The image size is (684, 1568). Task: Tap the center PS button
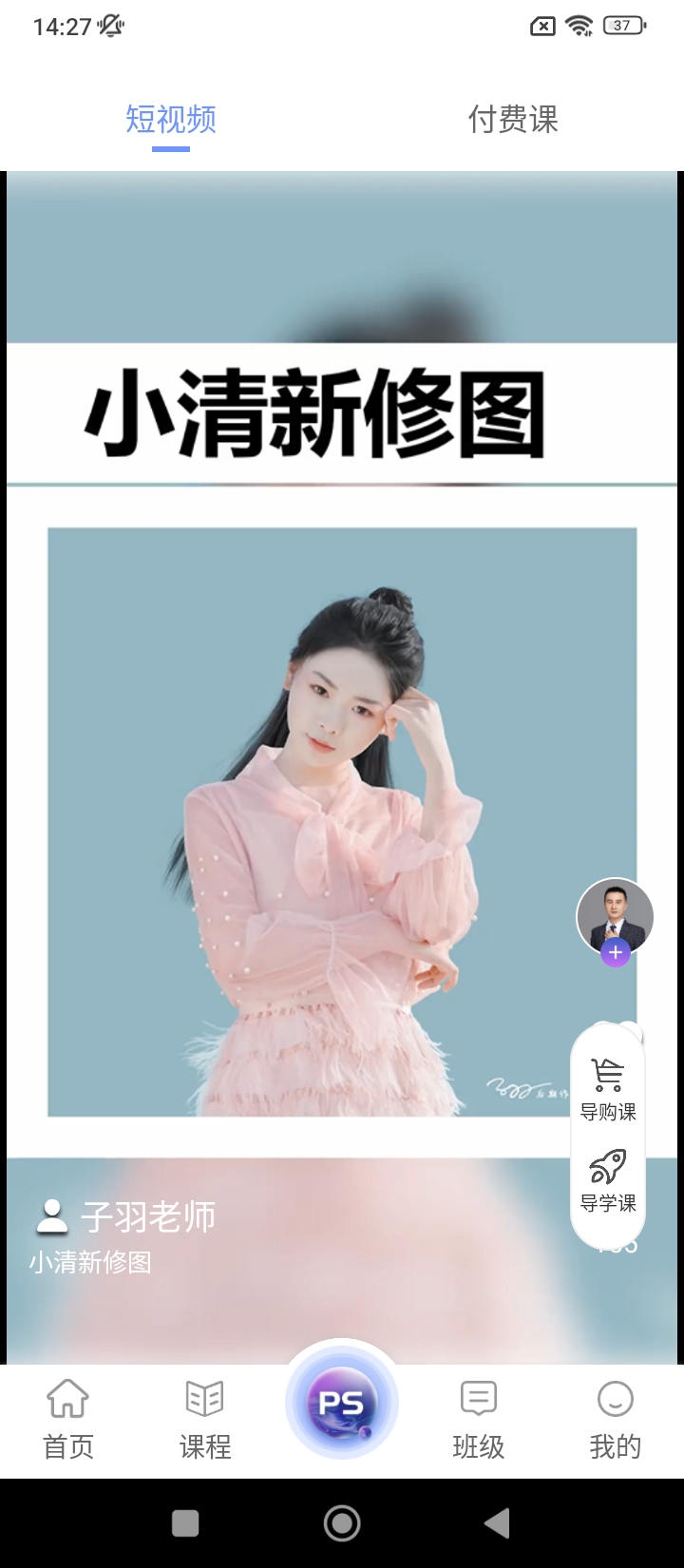342,1403
